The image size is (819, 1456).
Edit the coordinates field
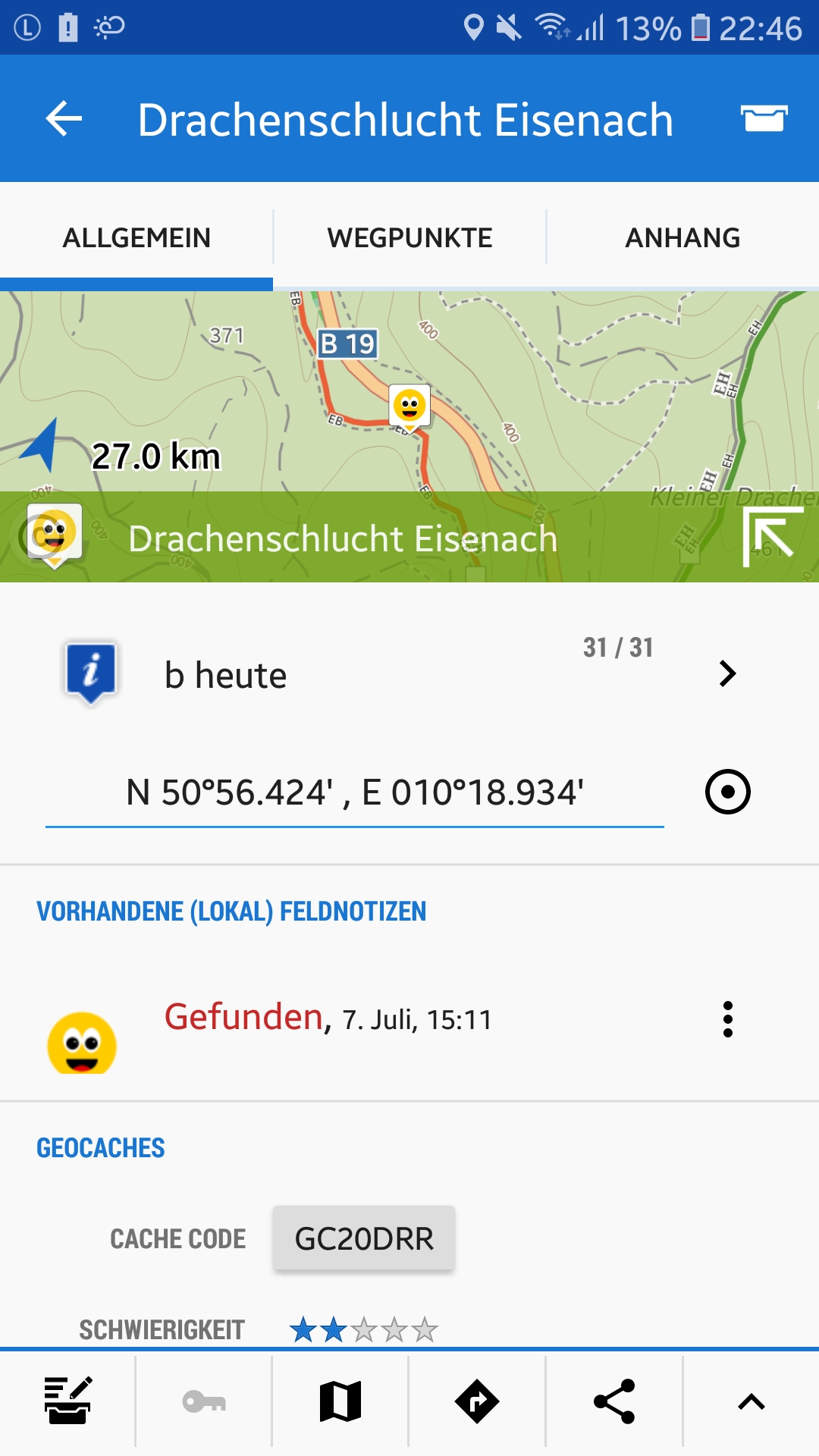click(x=355, y=793)
